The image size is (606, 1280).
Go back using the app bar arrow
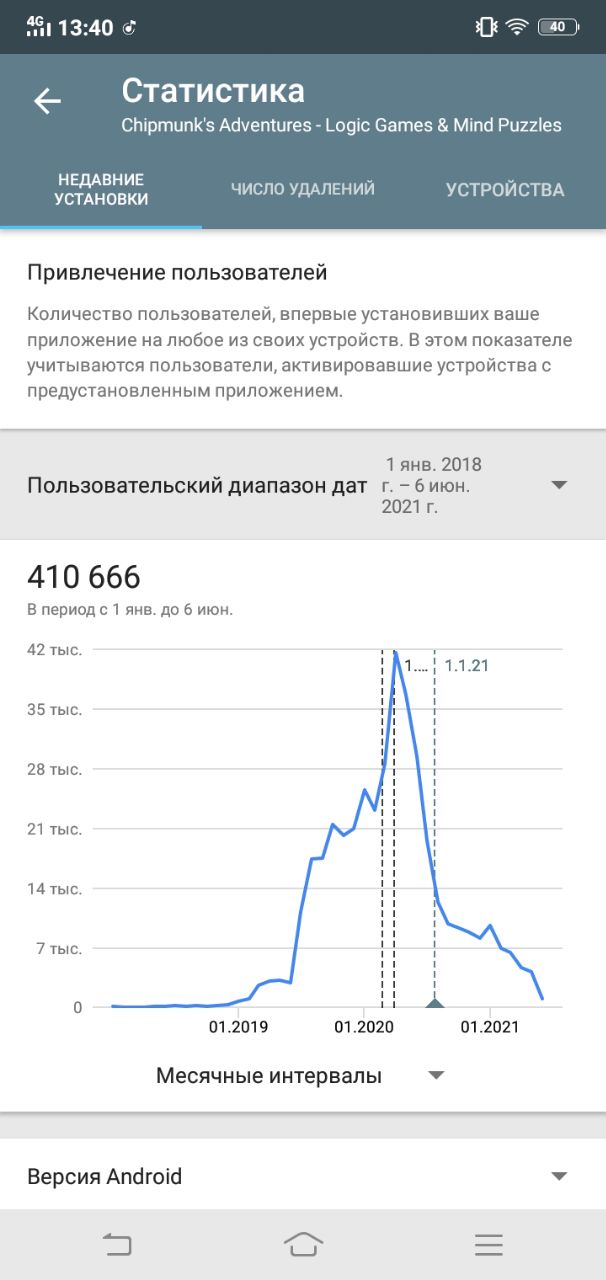[x=47, y=101]
